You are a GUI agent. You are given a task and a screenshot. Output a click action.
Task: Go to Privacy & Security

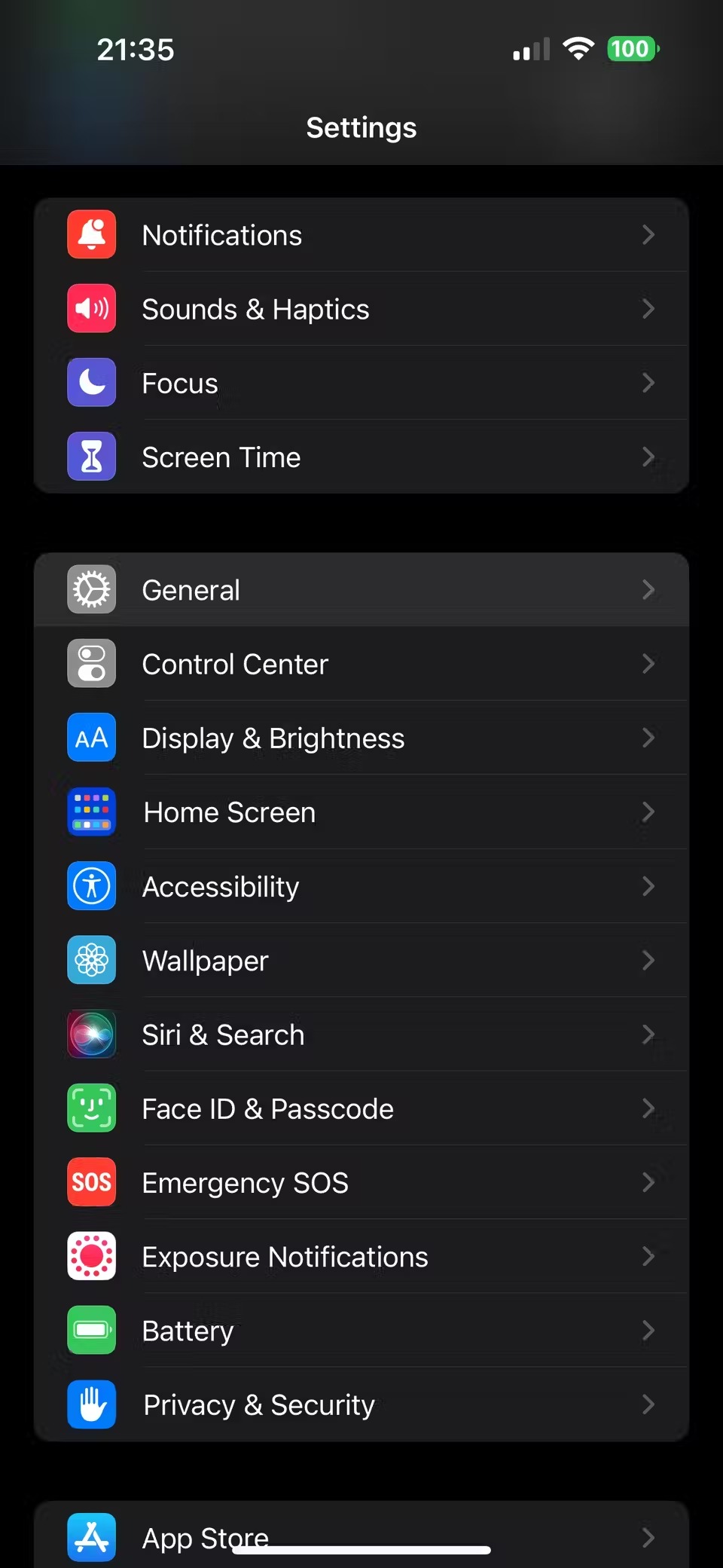[x=361, y=1404]
